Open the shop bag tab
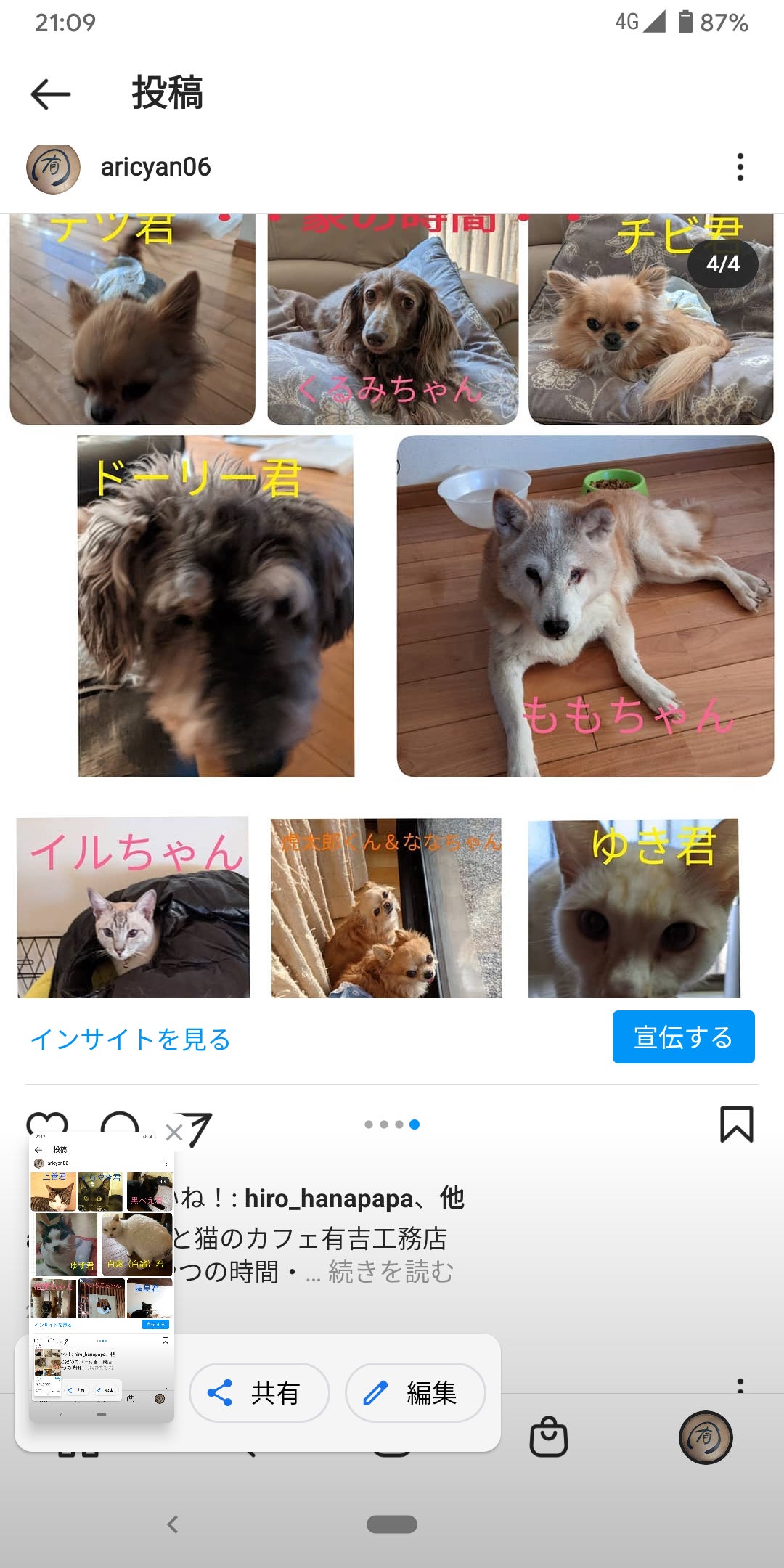 [549, 1437]
